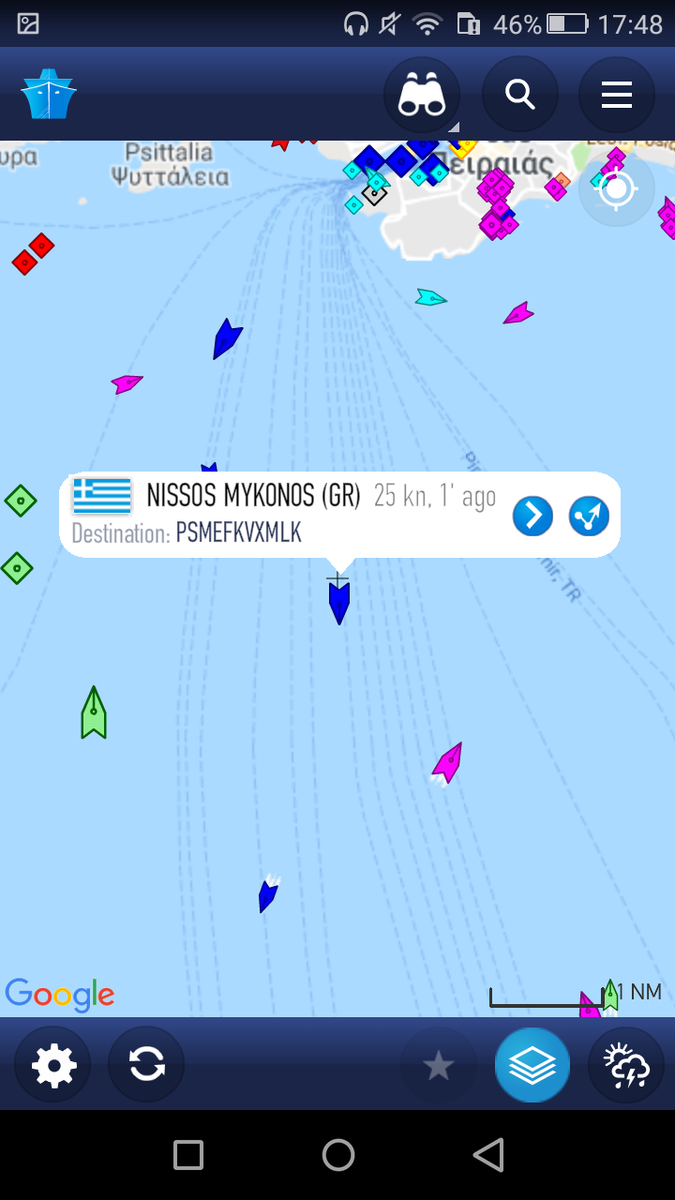Center map on my location
Viewport: 675px width, 1200px height.
click(x=617, y=188)
